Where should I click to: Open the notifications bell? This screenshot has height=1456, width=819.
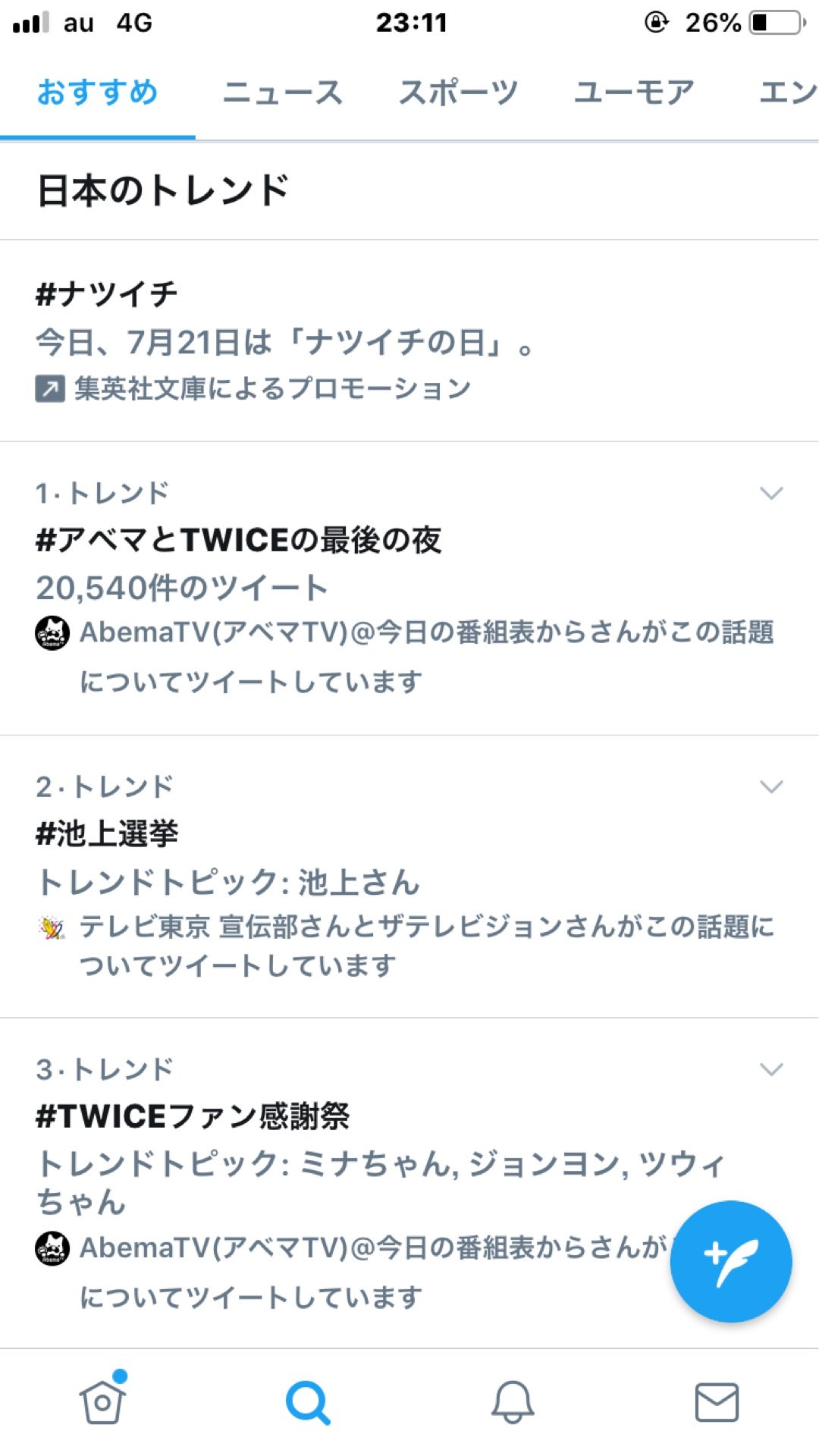coord(513,1402)
